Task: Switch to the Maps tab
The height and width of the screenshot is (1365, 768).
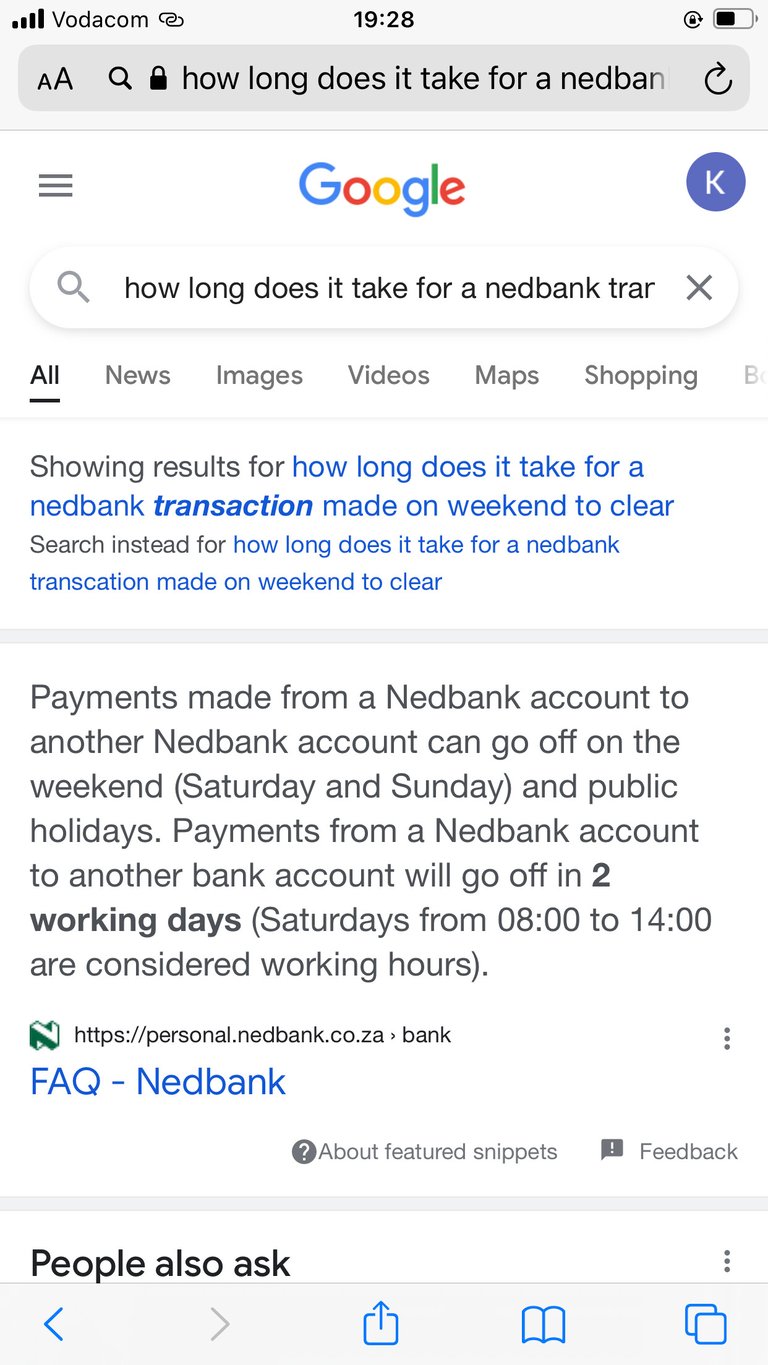Action: click(506, 375)
